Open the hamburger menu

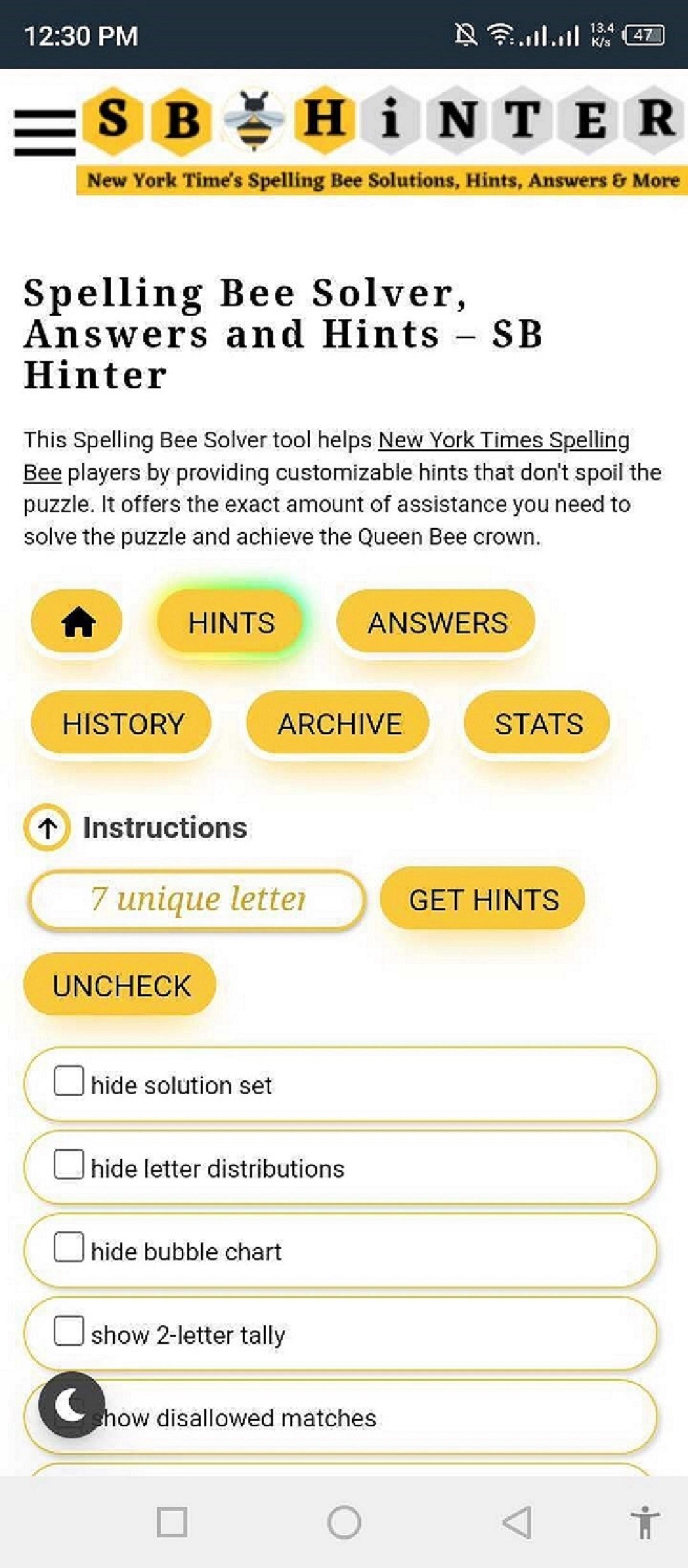coord(45,132)
